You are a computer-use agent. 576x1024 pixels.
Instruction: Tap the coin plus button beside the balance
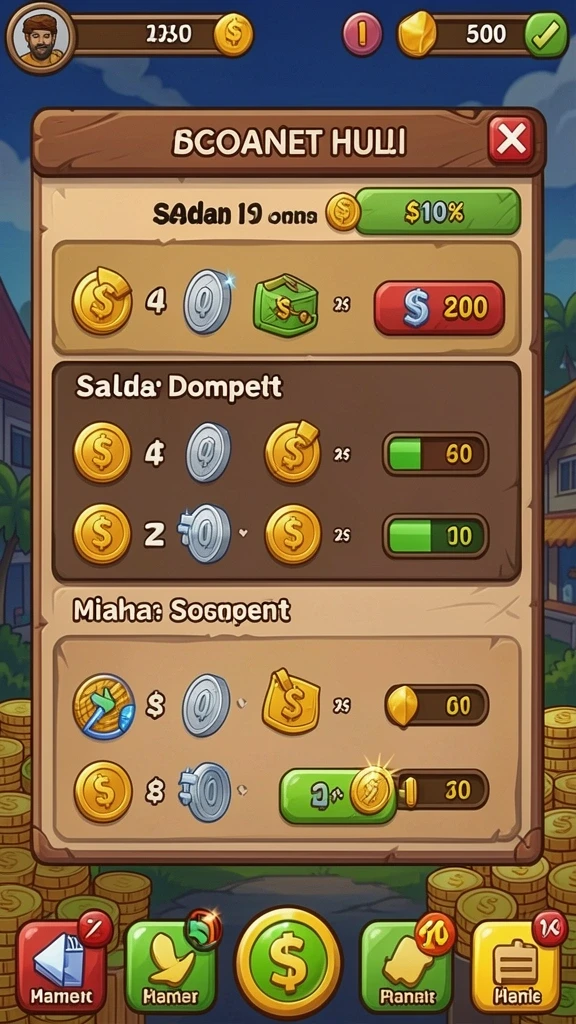pos(233,35)
